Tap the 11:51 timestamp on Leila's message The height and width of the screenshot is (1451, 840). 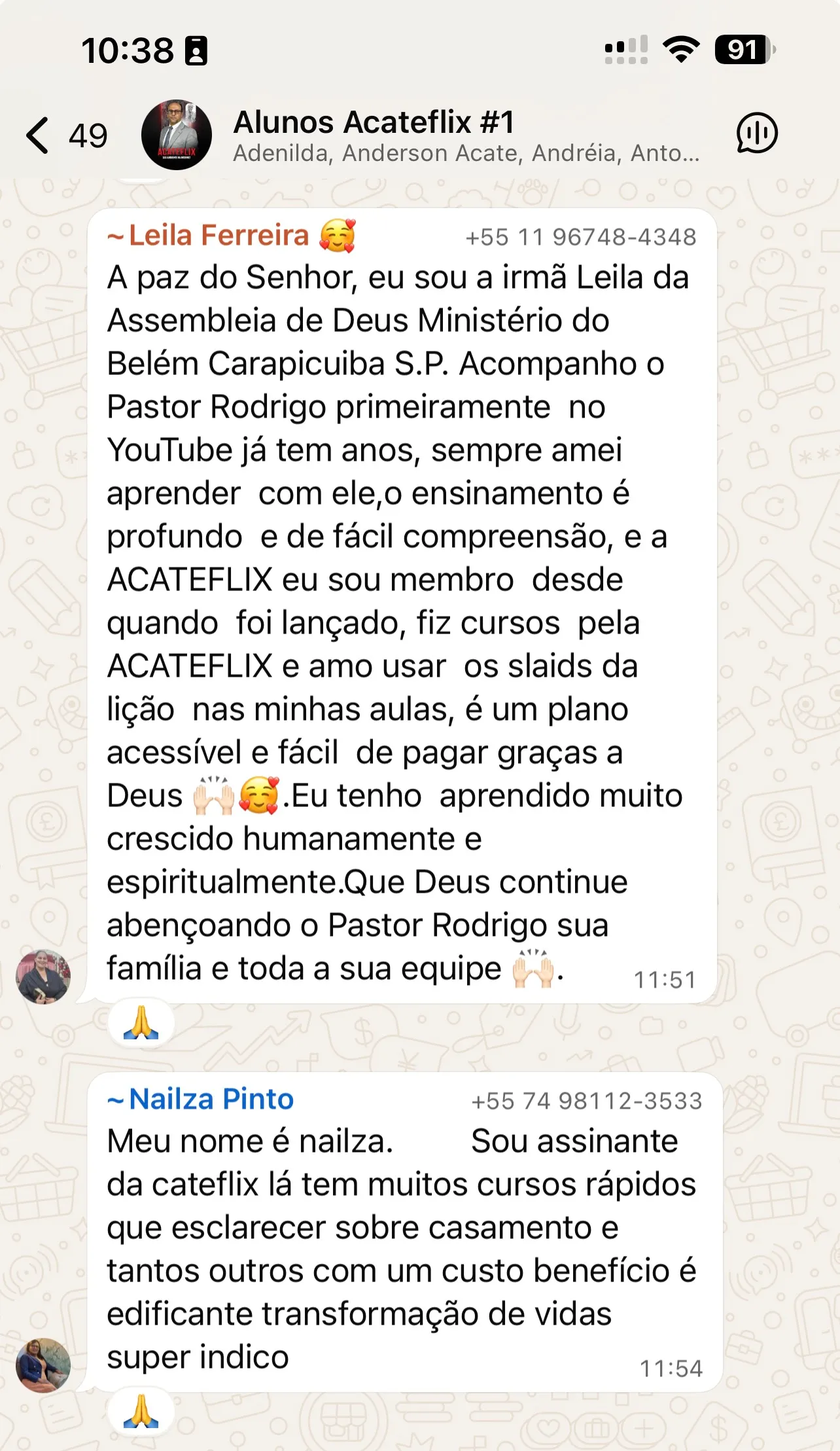coord(666,980)
